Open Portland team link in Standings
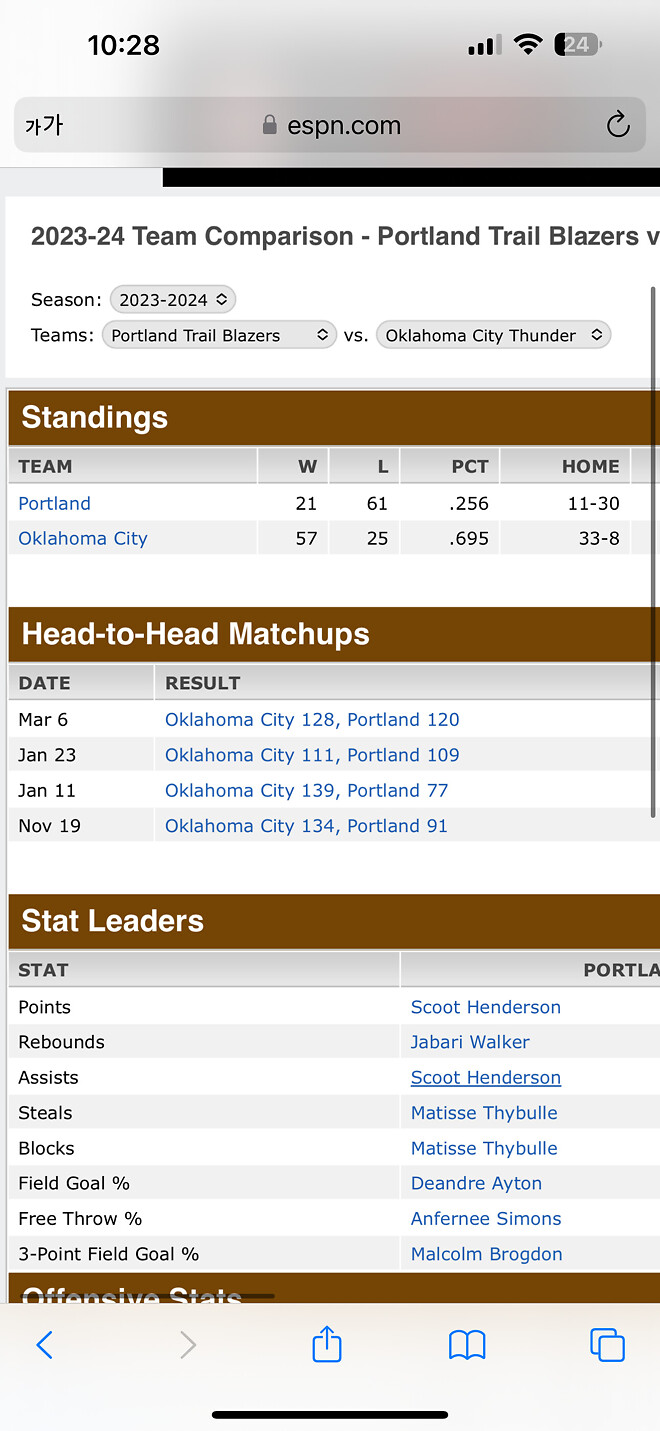The height and width of the screenshot is (1431, 660). click(x=55, y=504)
